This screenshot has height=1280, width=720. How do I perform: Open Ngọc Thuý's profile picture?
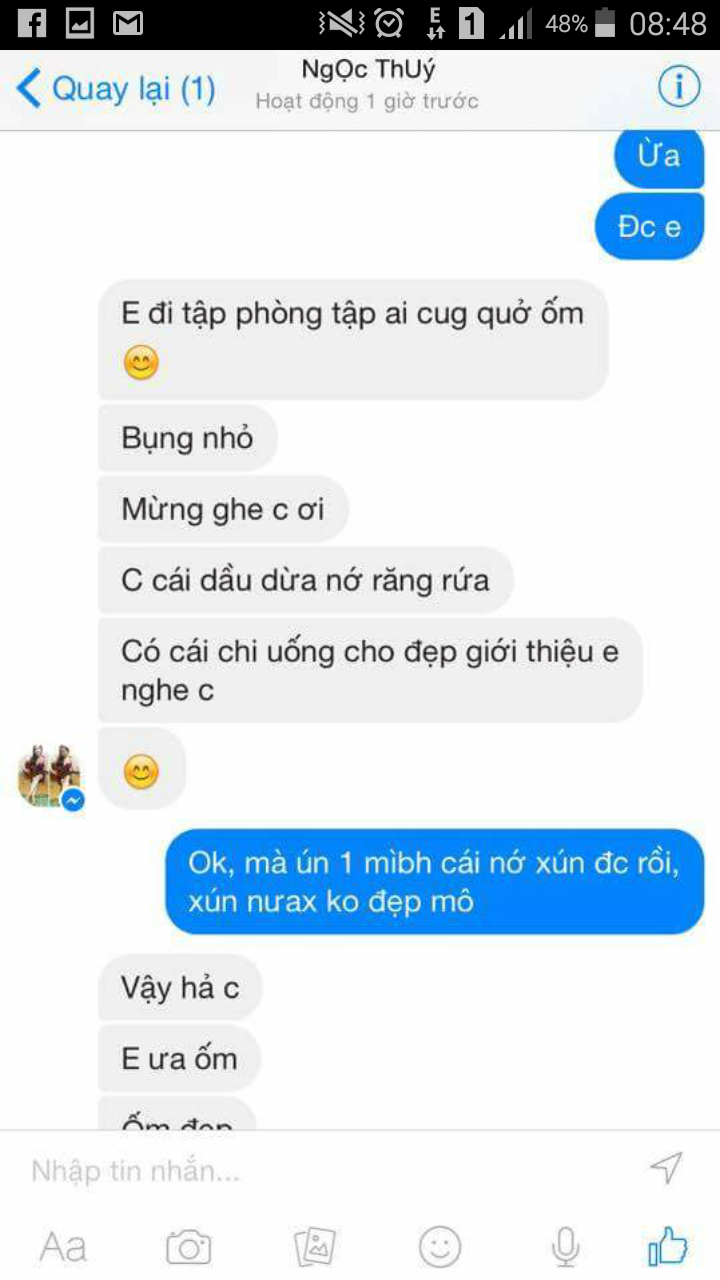pyautogui.click(x=50, y=775)
